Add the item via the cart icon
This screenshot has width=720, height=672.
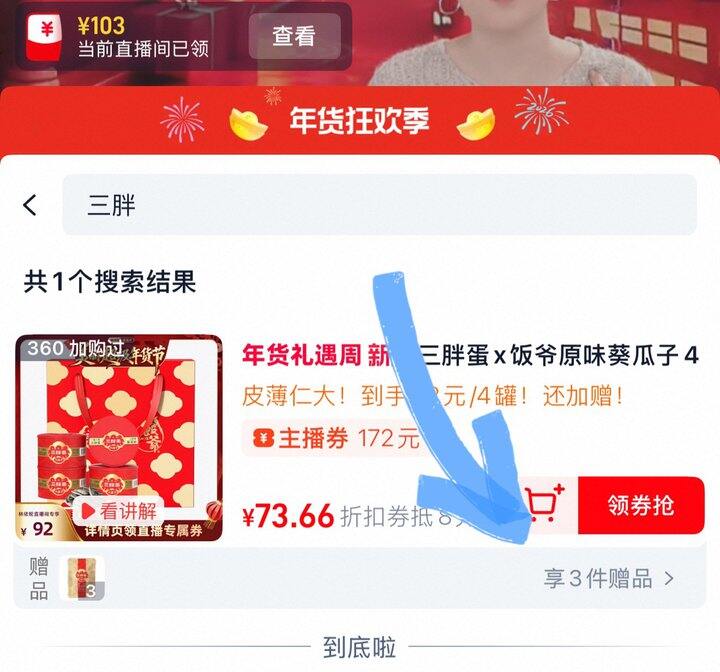545,504
